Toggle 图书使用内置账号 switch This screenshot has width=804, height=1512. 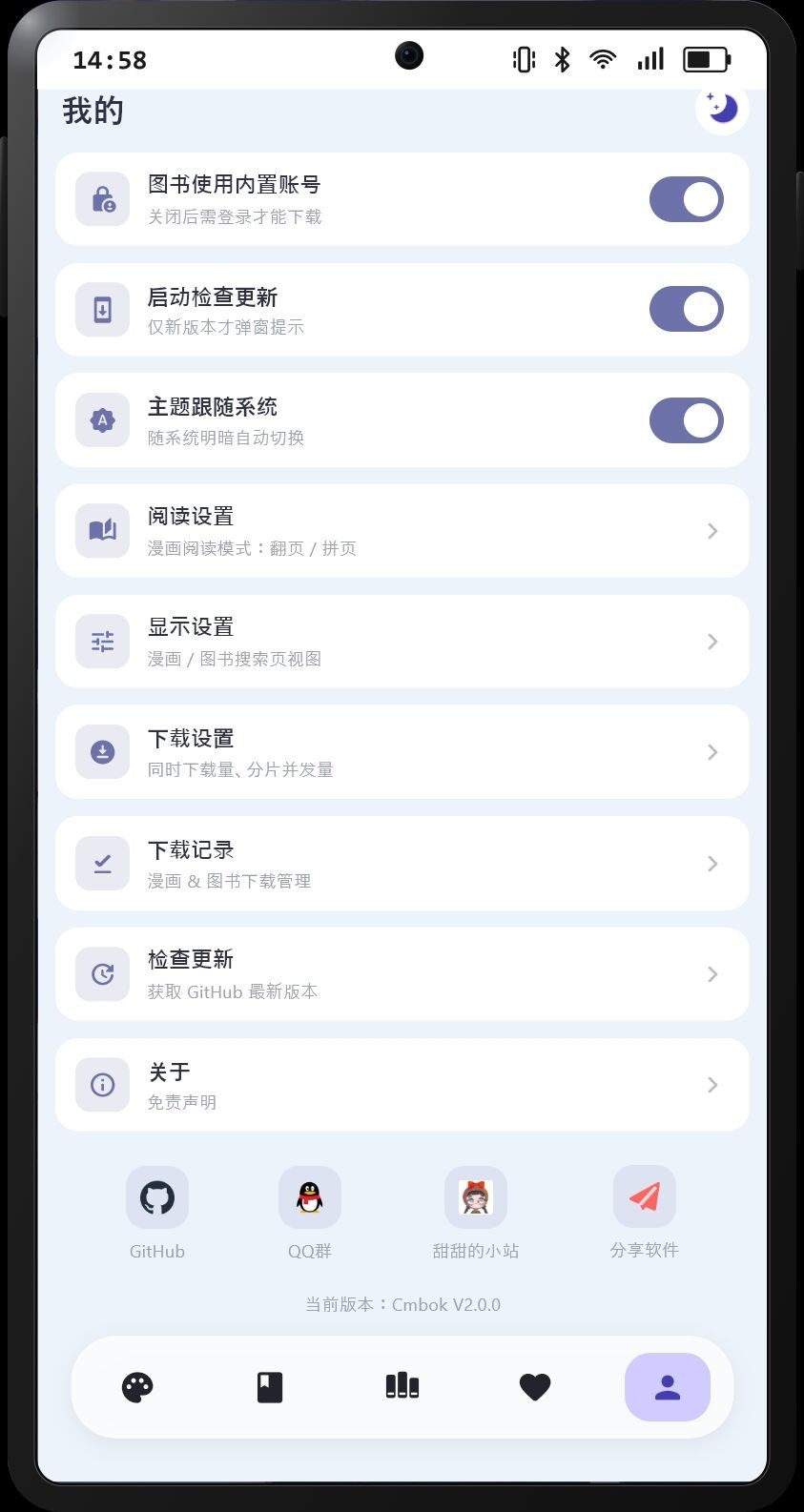(686, 199)
